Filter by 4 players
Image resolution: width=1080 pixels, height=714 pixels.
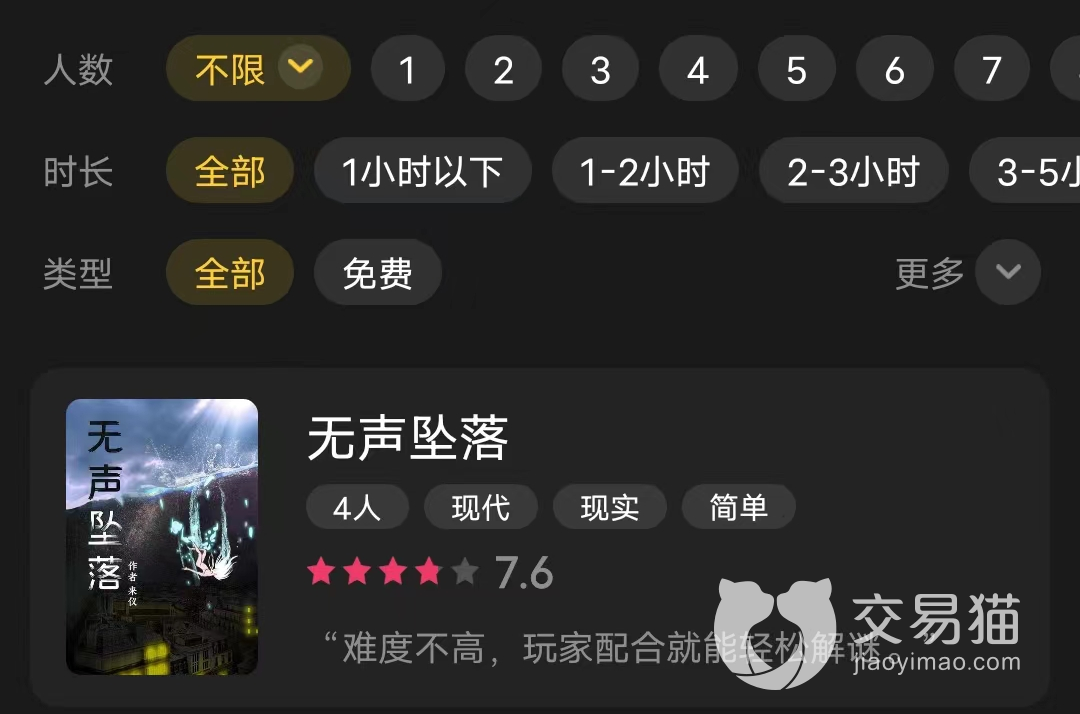point(698,70)
